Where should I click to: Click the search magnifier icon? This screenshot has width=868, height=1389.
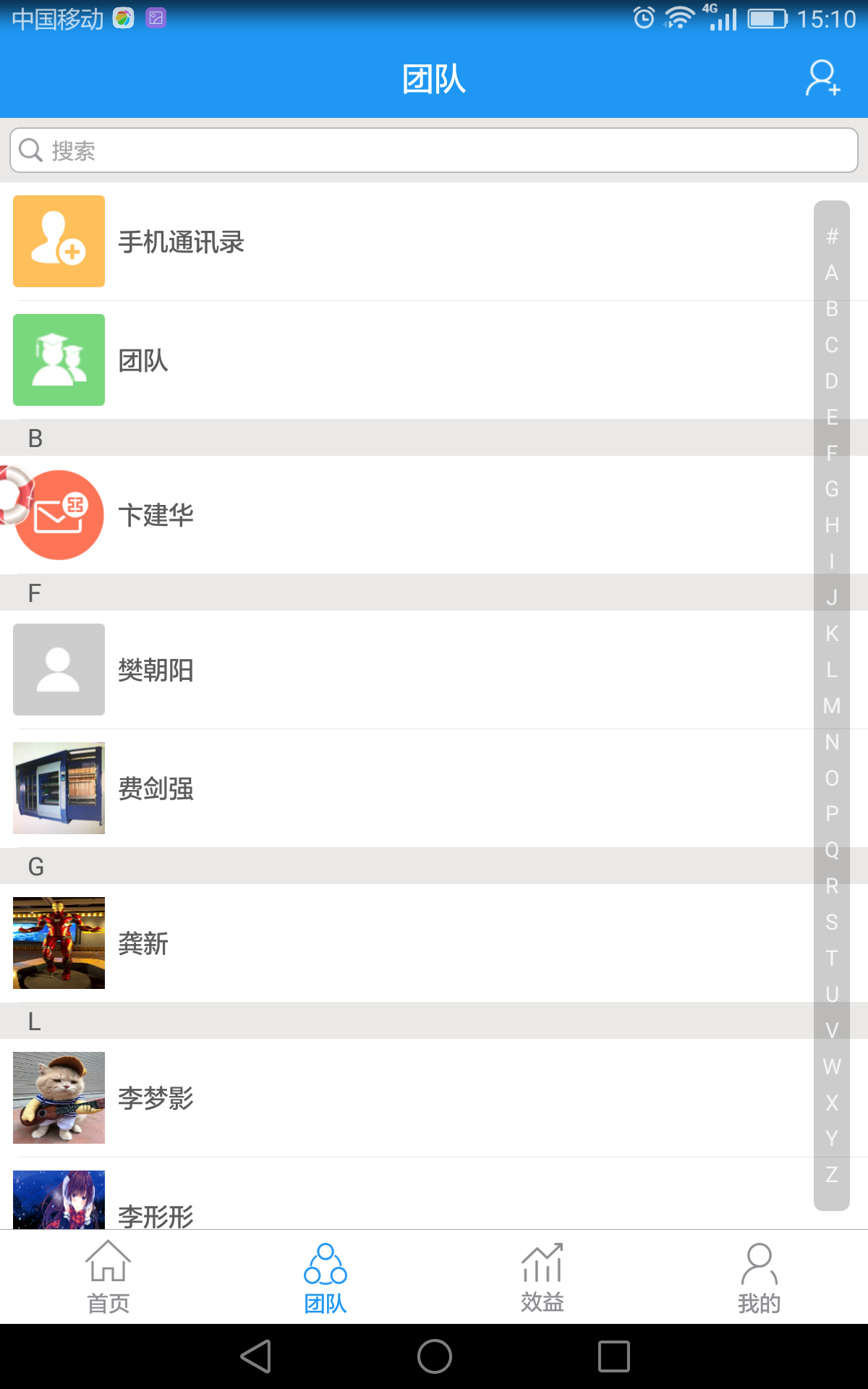click(x=30, y=150)
